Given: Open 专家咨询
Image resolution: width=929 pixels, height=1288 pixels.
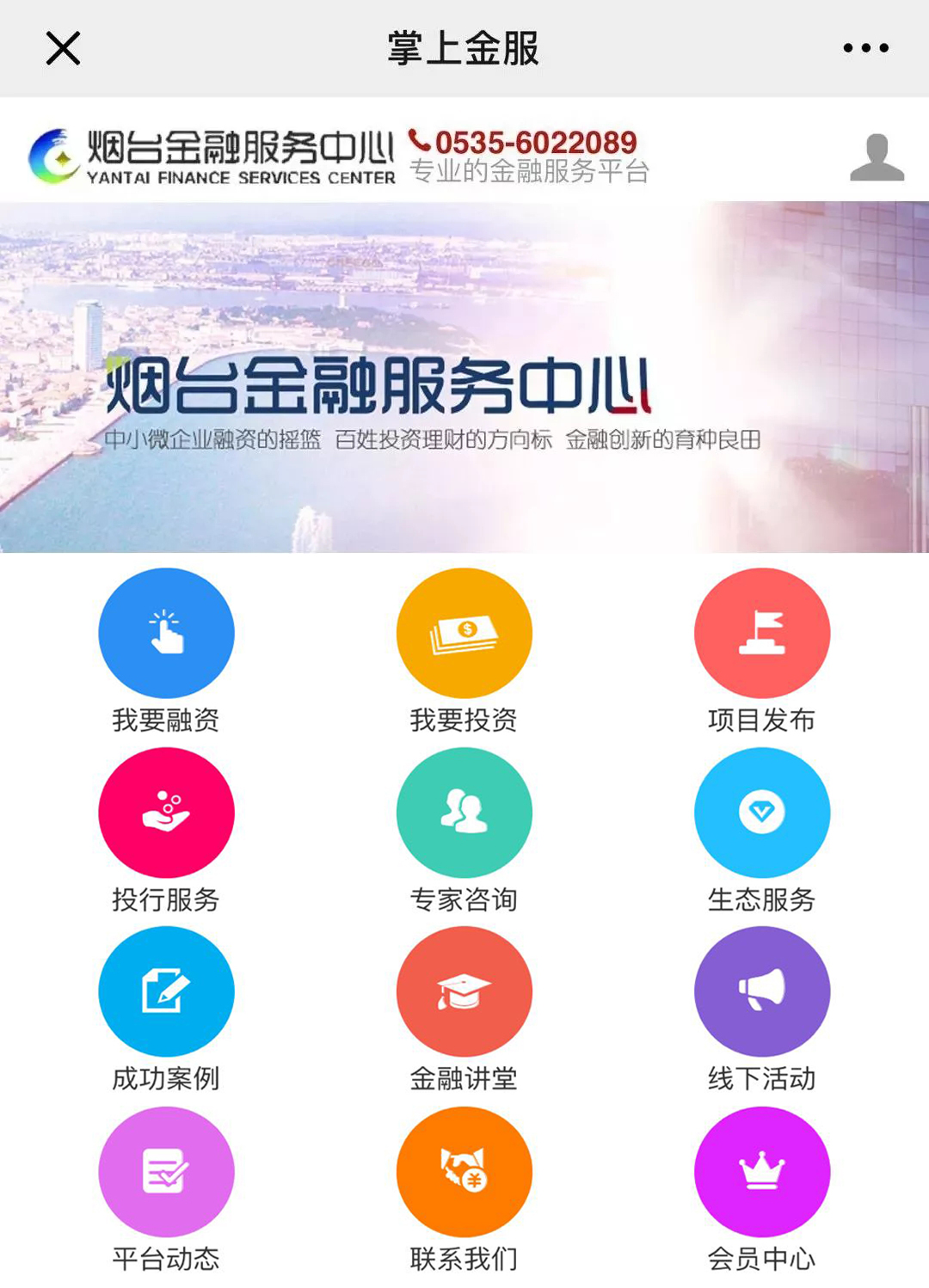Looking at the screenshot, I should (x=464, y=813).
